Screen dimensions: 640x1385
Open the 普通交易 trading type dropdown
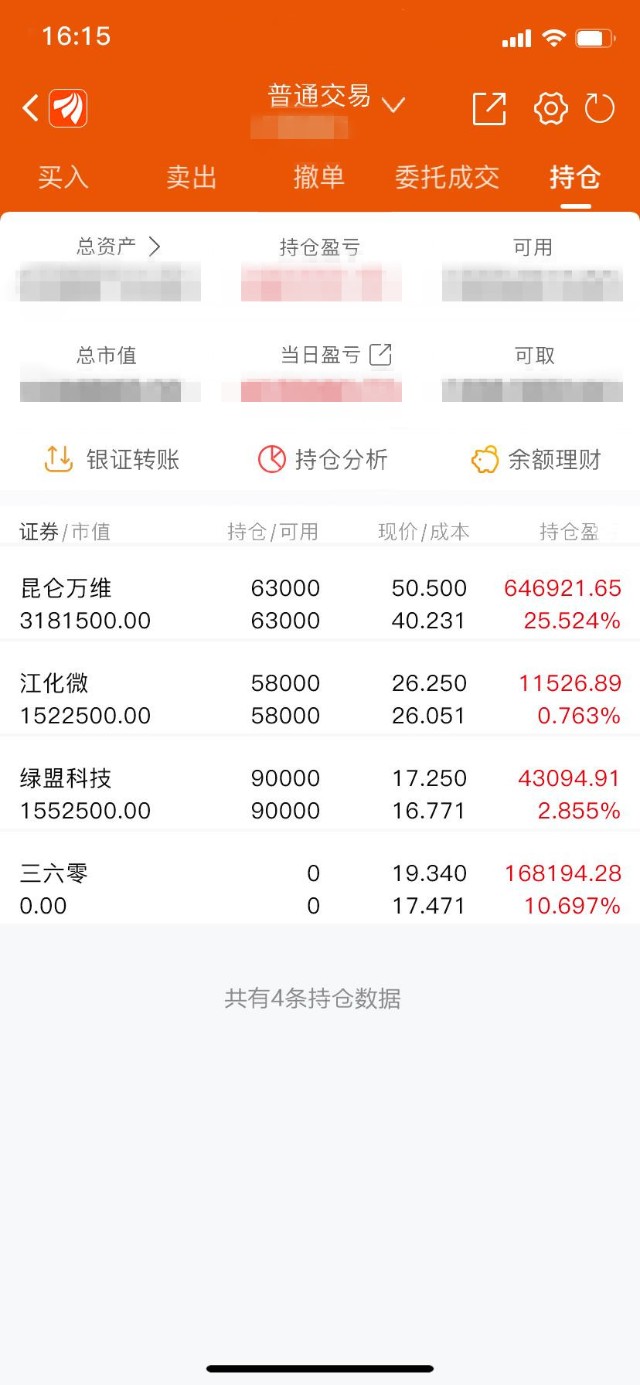click(x=336, y=99)
